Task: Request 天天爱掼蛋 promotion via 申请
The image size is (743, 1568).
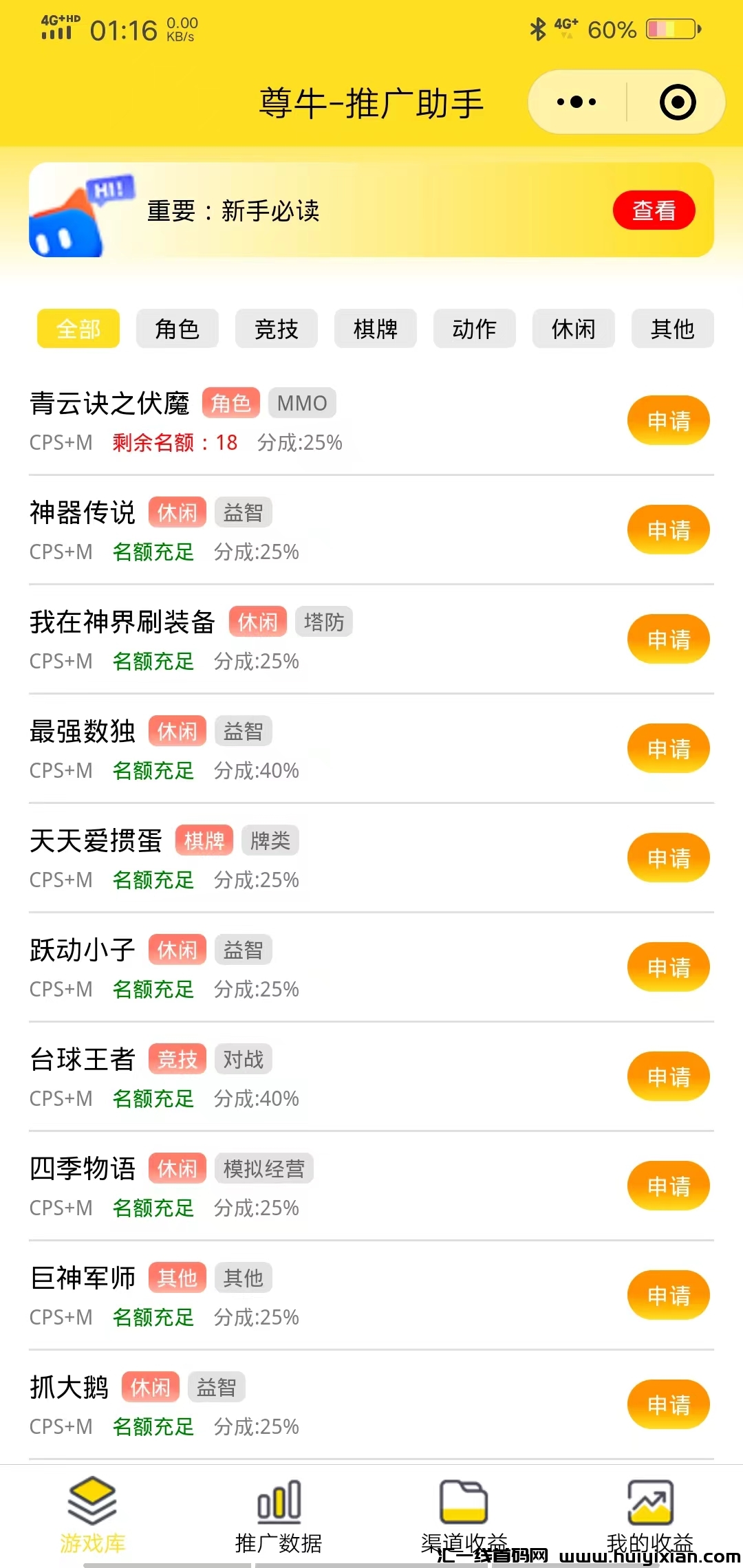Action: [x=668, y=858]
